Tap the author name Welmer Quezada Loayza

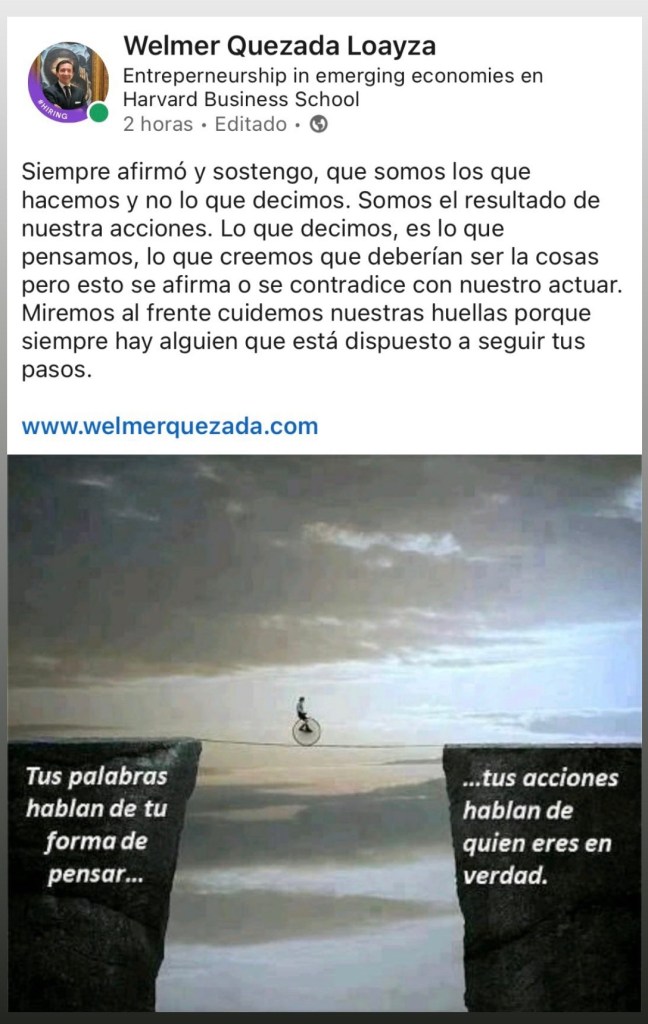pos(279,46)
